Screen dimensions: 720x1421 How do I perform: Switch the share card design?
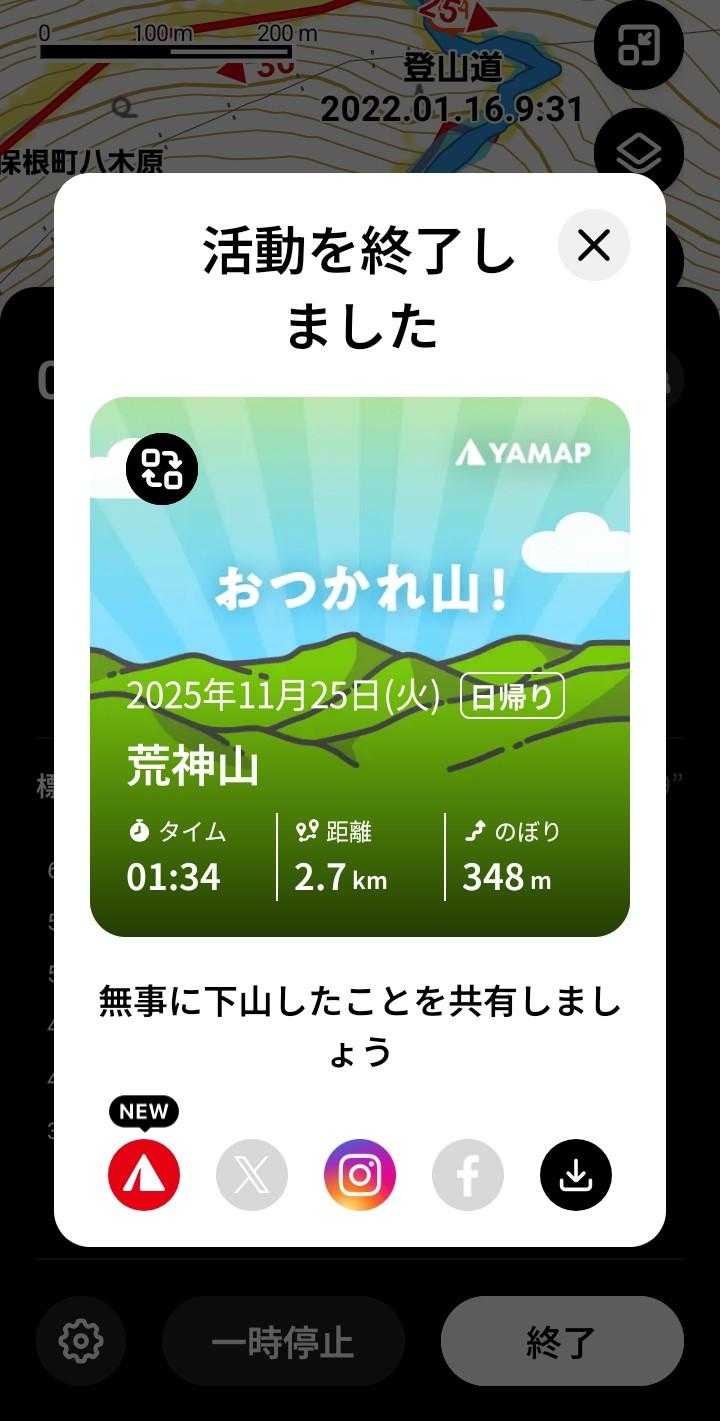[162, 469]
